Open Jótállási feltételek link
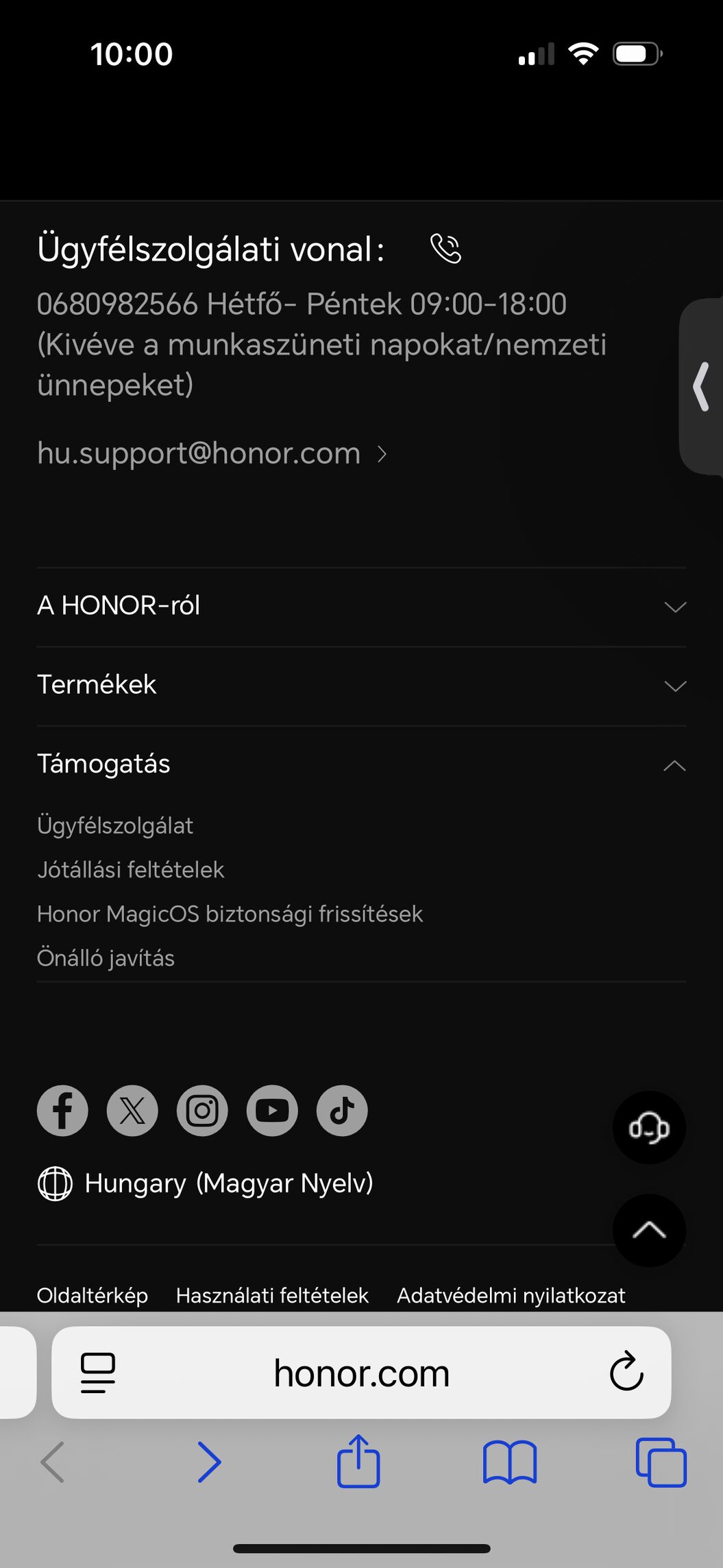 pos(130,869)
